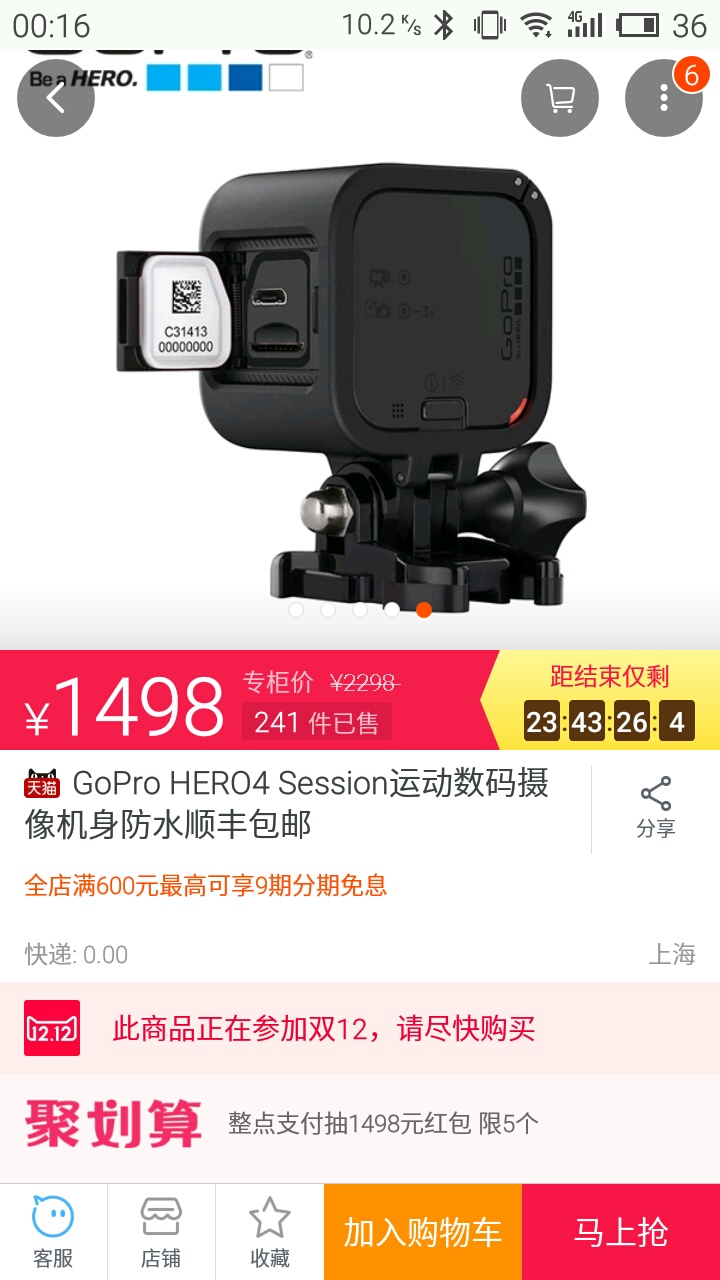Open the 聚划算 red packet promotion
The width and height of the screenshot is (720, 1280).
[x=360, y=1123]
